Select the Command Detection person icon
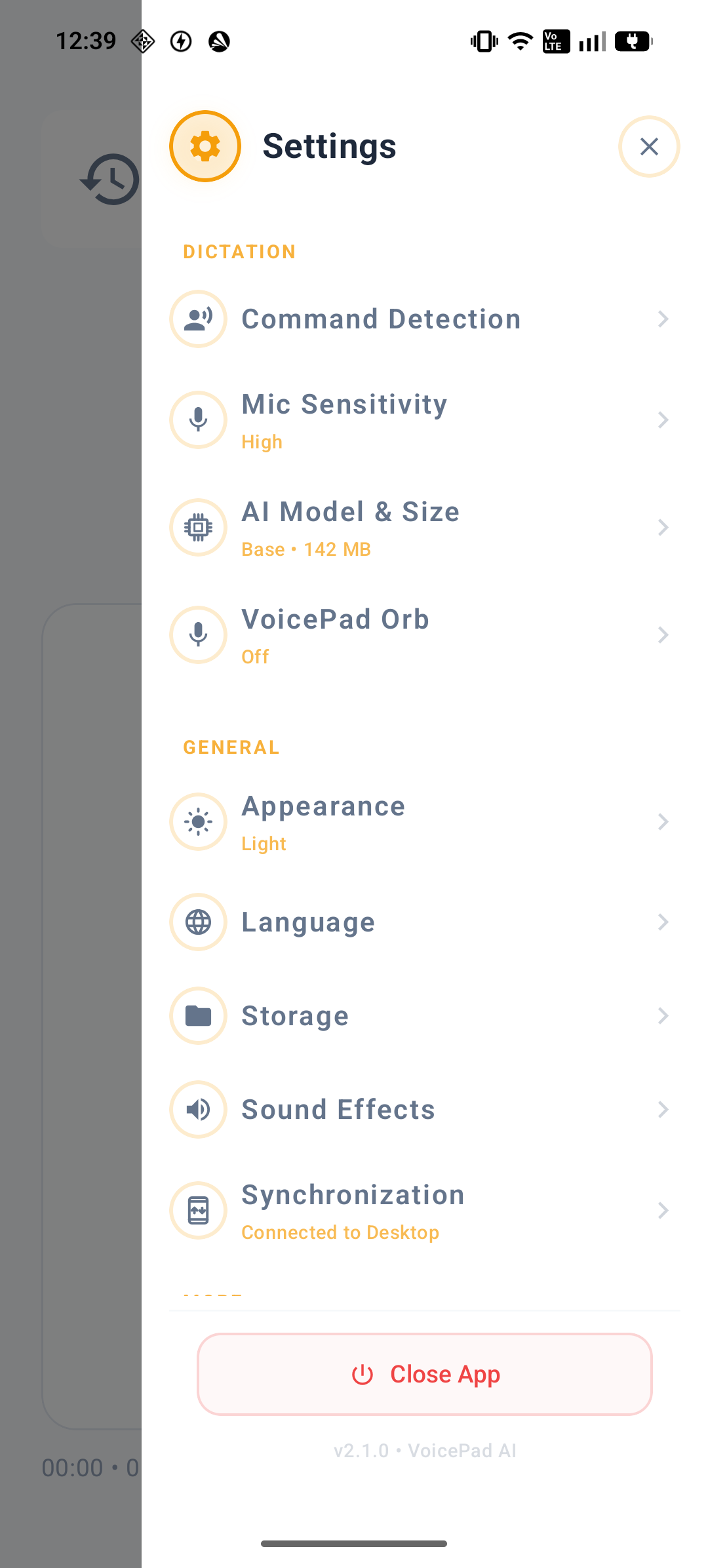Viewport: 708px width, 1568px height. click(x=198, y=319)
